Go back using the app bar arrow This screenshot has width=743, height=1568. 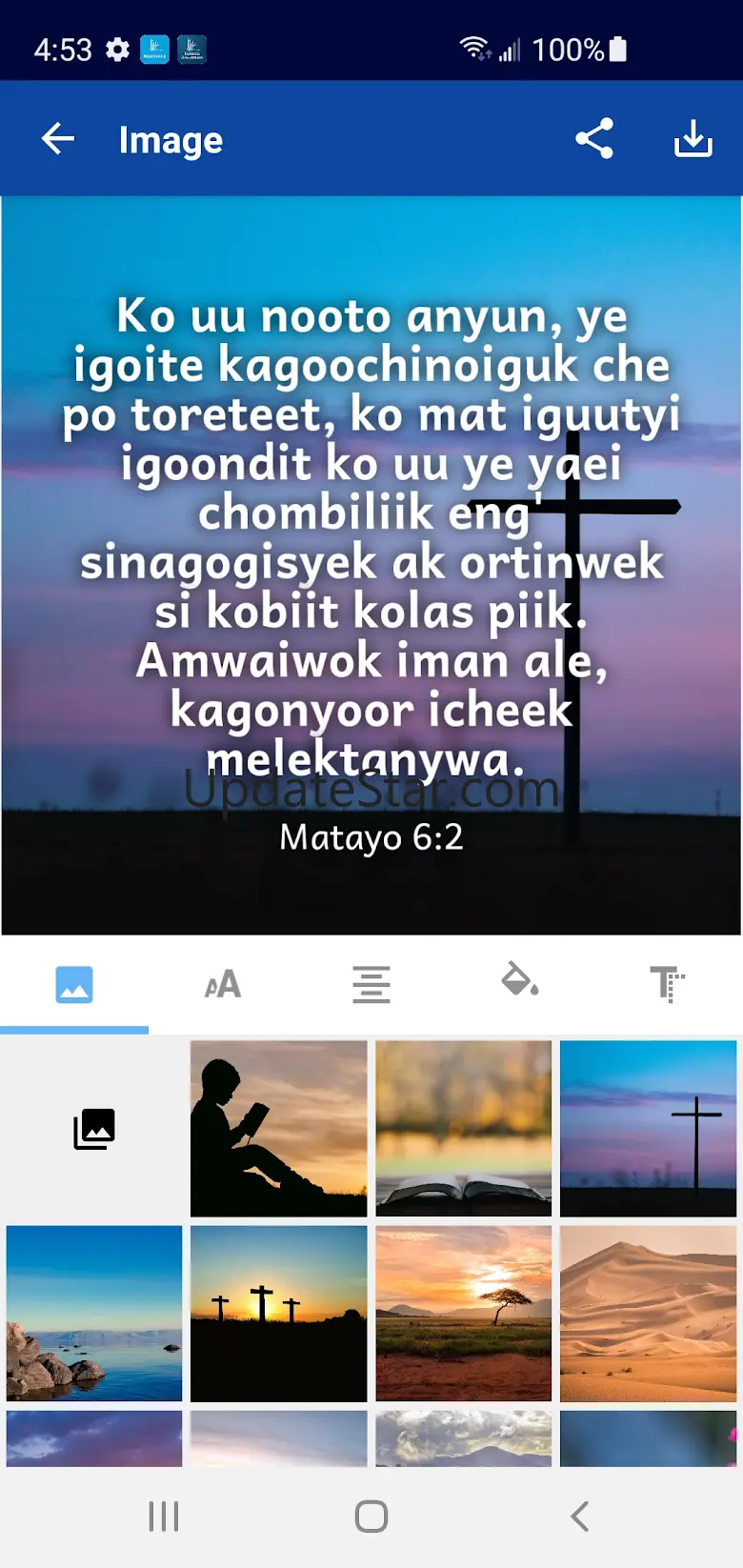pos(58,139)
